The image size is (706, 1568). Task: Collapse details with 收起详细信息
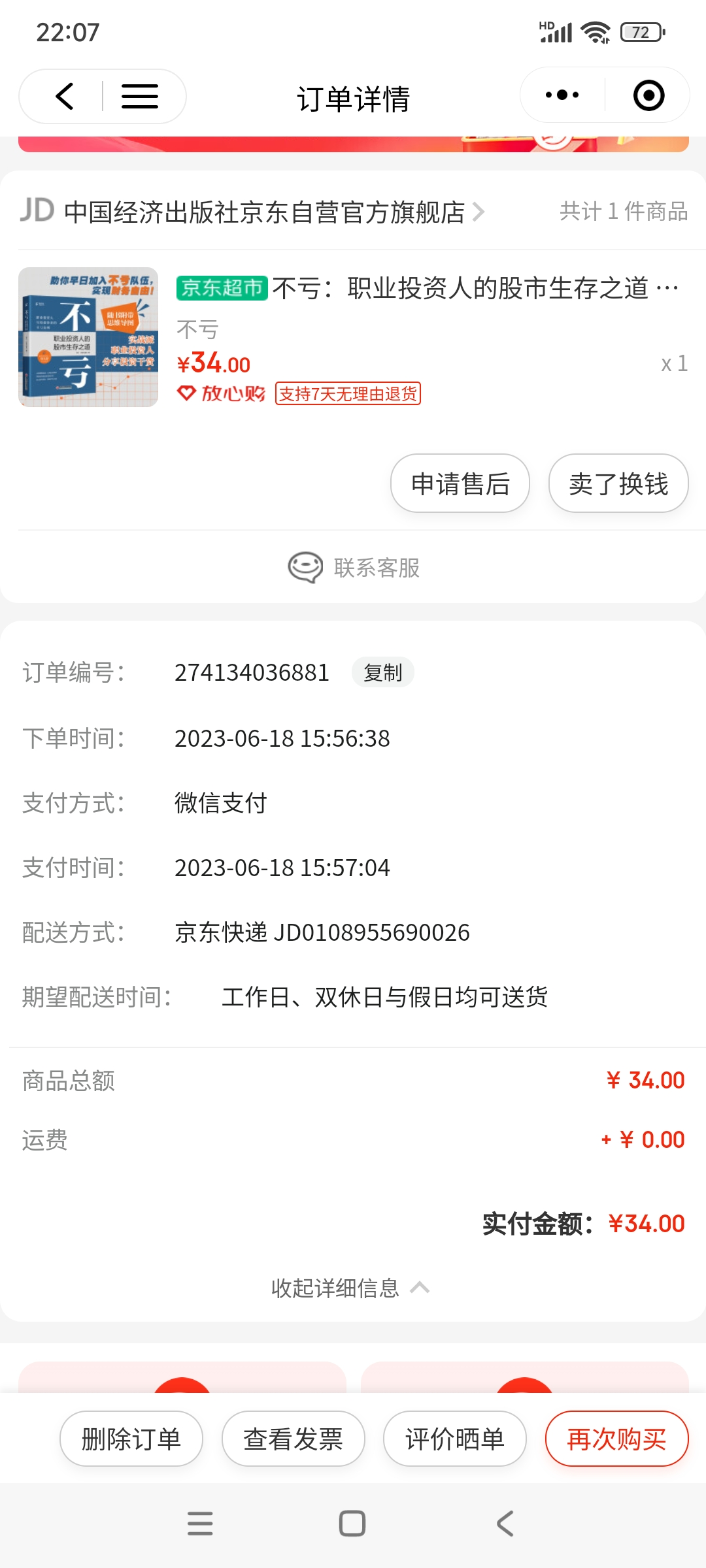350,1288
